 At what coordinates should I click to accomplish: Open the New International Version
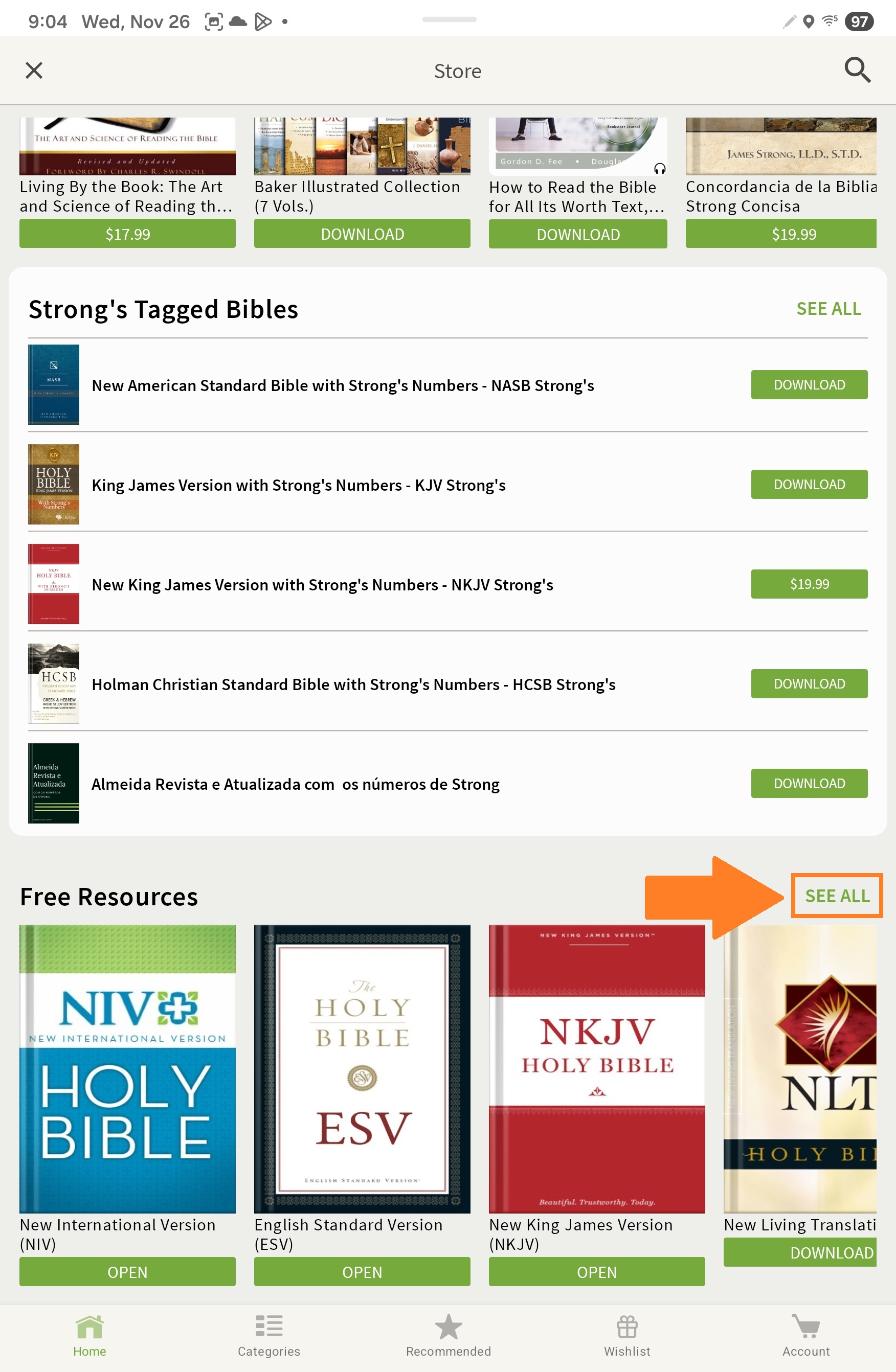coord(127,1272)
